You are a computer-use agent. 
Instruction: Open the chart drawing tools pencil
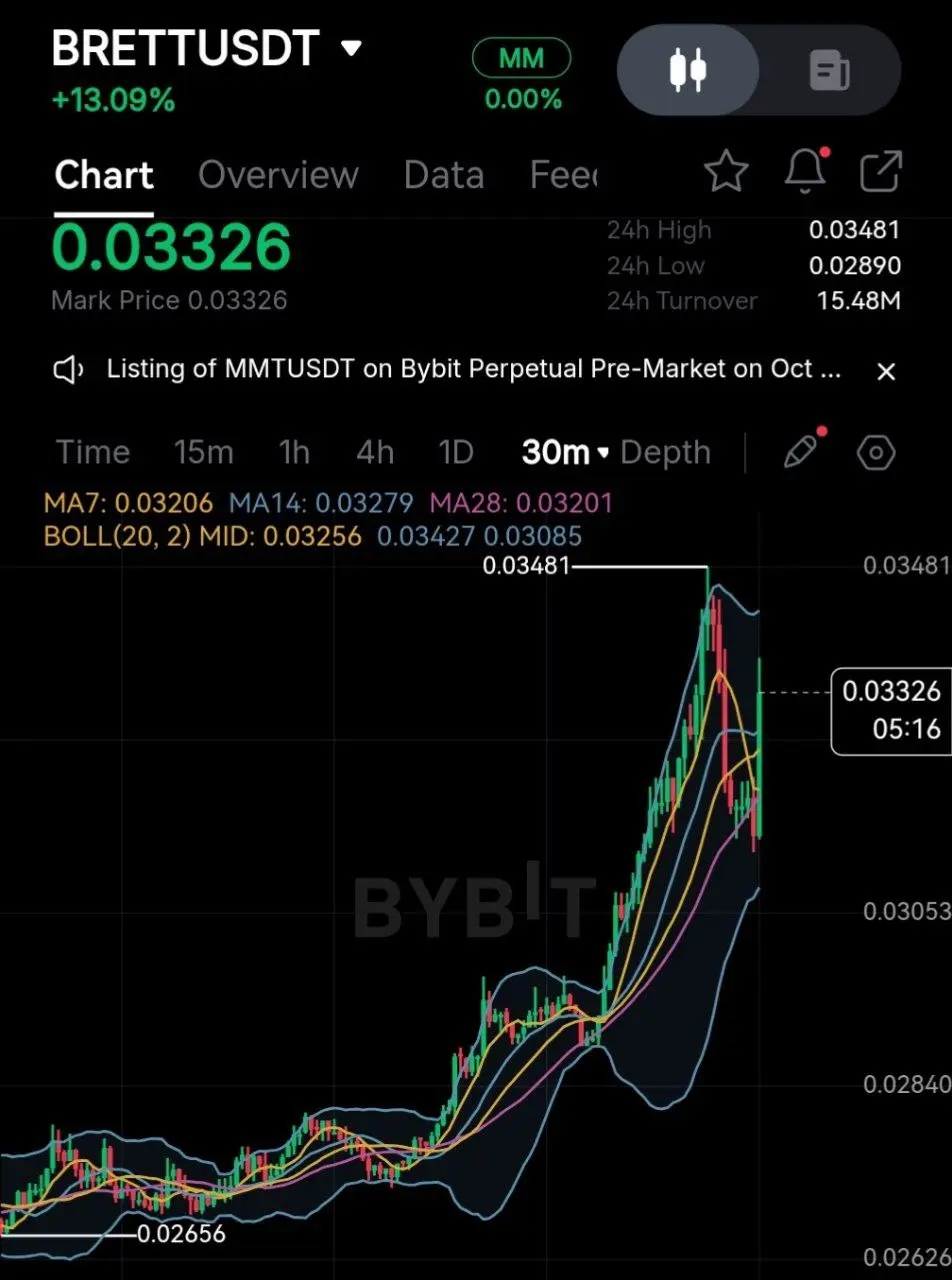tap(801, 452)
